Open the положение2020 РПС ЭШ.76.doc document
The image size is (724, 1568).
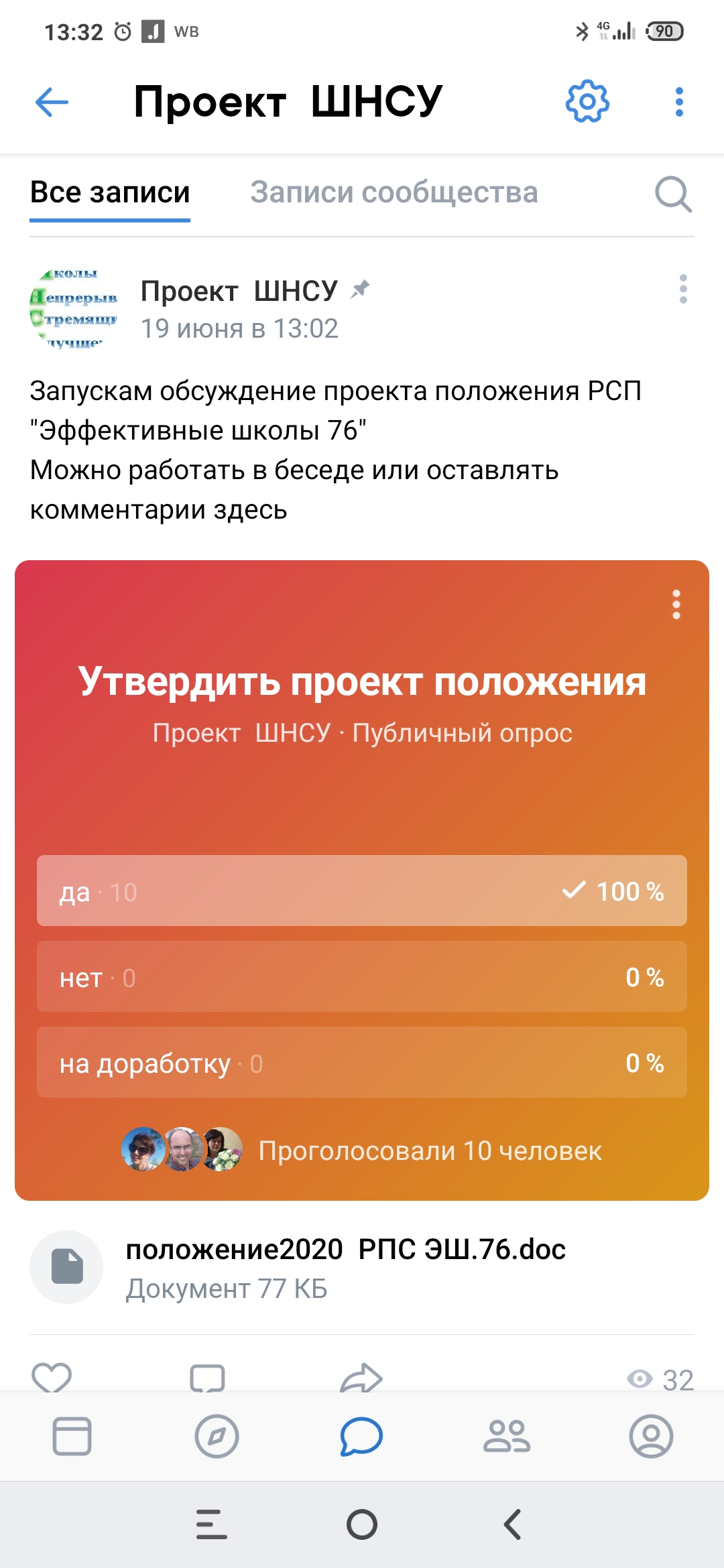click(362, 1267)
